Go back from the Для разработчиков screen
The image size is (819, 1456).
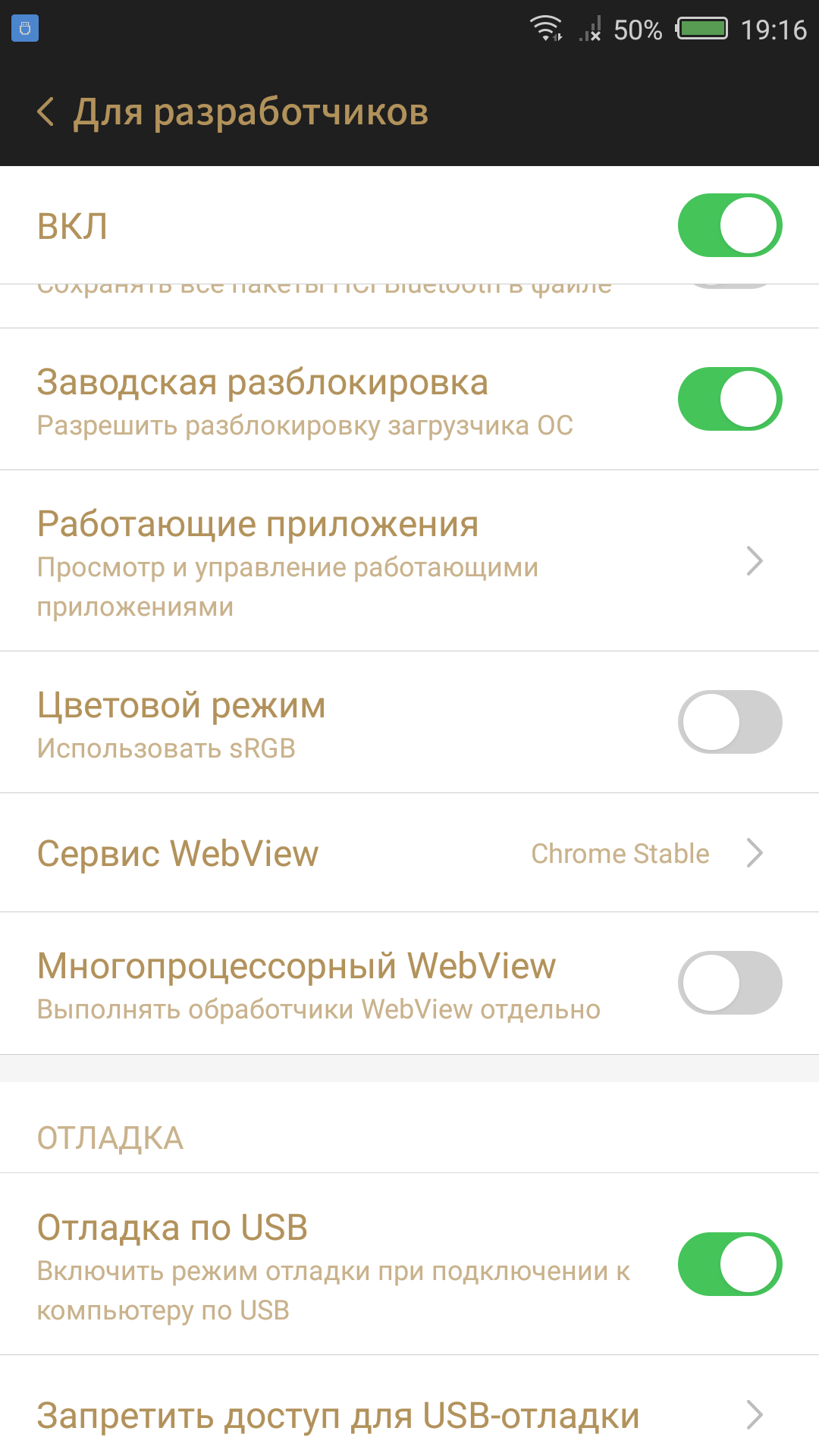click(45, 112)
